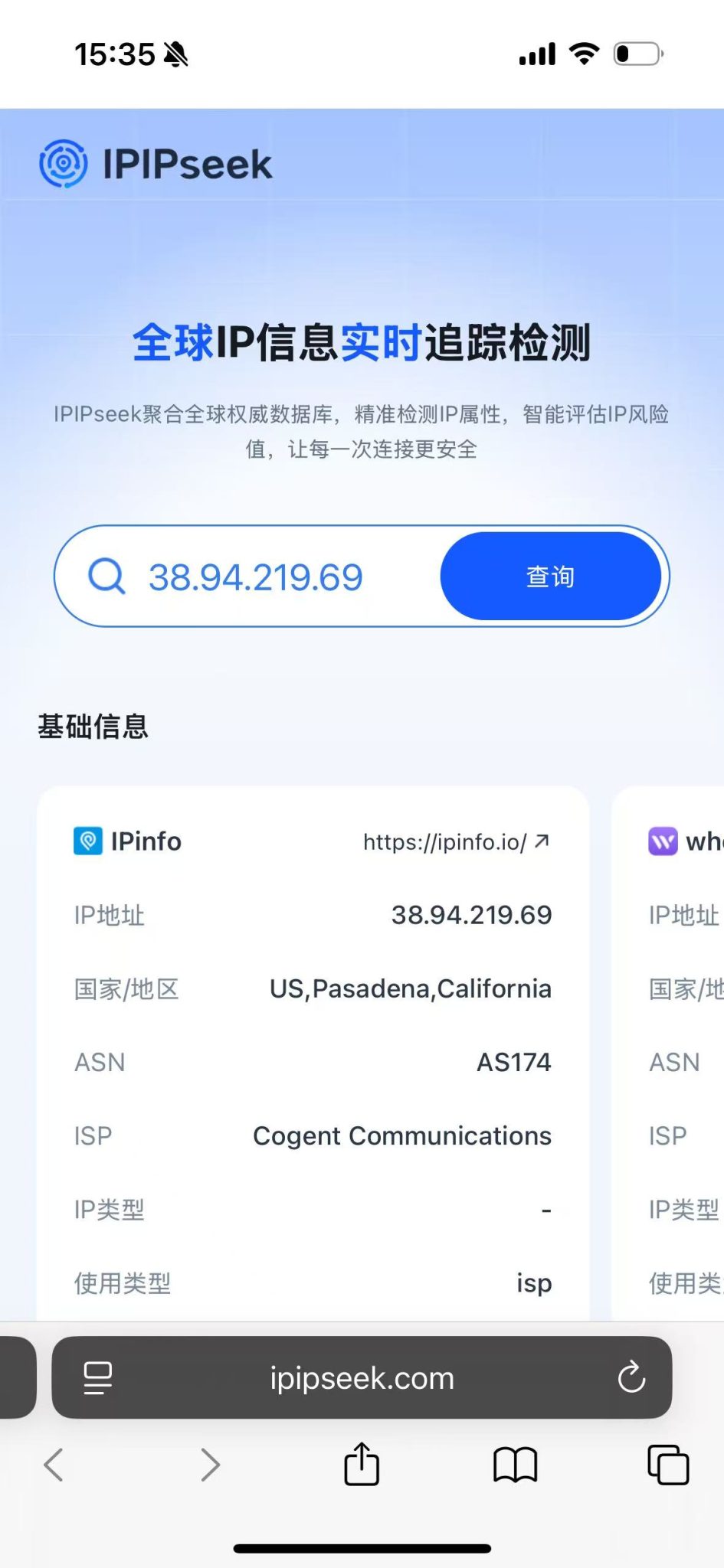Navigate forward using the forward arrow
Image resolution: width=724 pixels, height=1568 pixels.
(x=210, y=1464)
